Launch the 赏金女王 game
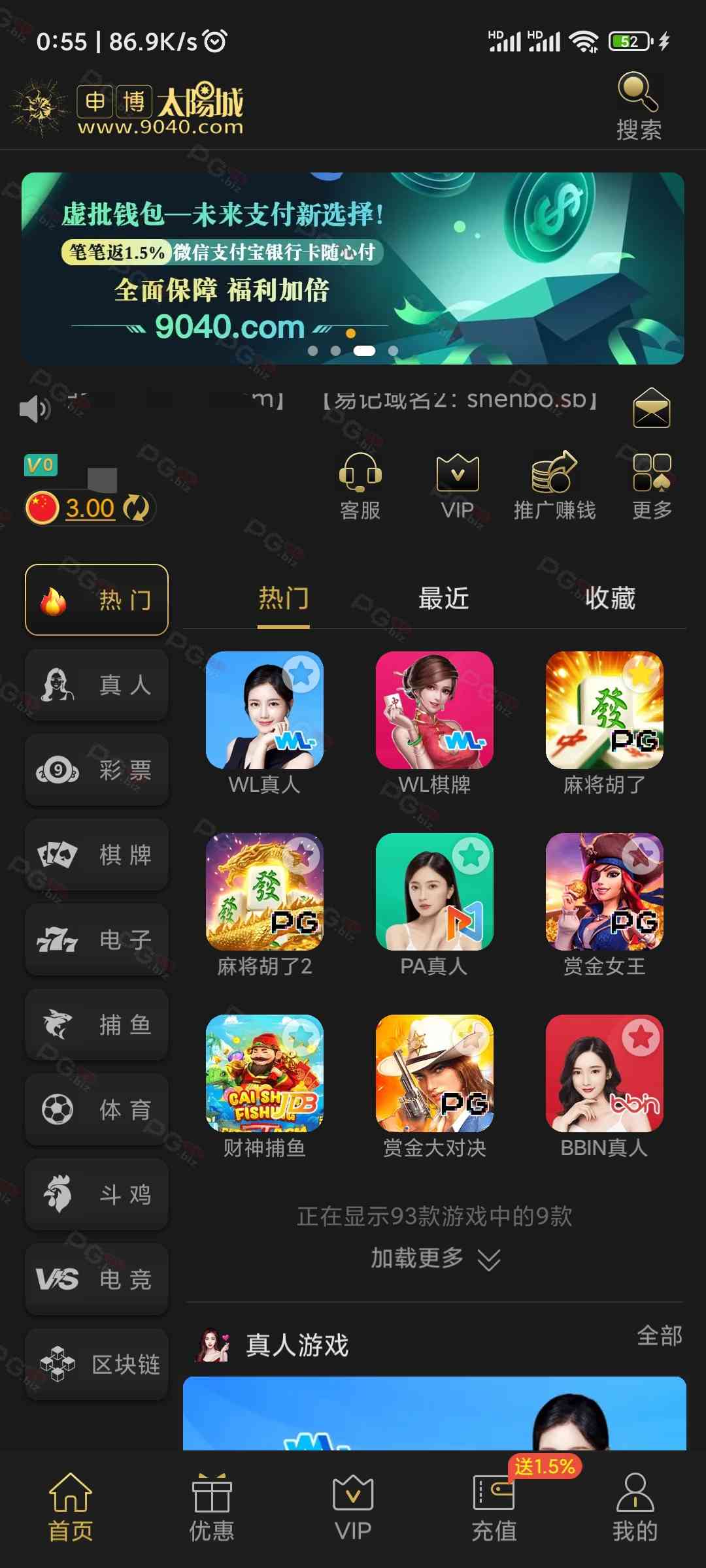This screenshot has width=706, height=1568. [x=604, y=892]
